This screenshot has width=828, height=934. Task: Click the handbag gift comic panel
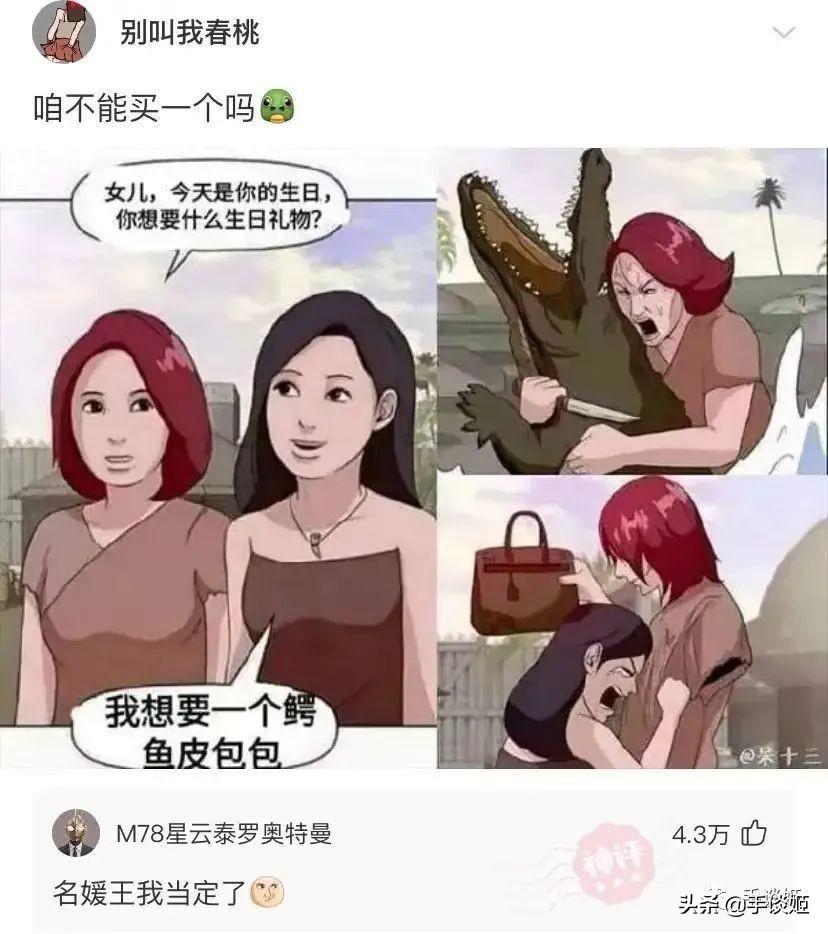point(635,630)
